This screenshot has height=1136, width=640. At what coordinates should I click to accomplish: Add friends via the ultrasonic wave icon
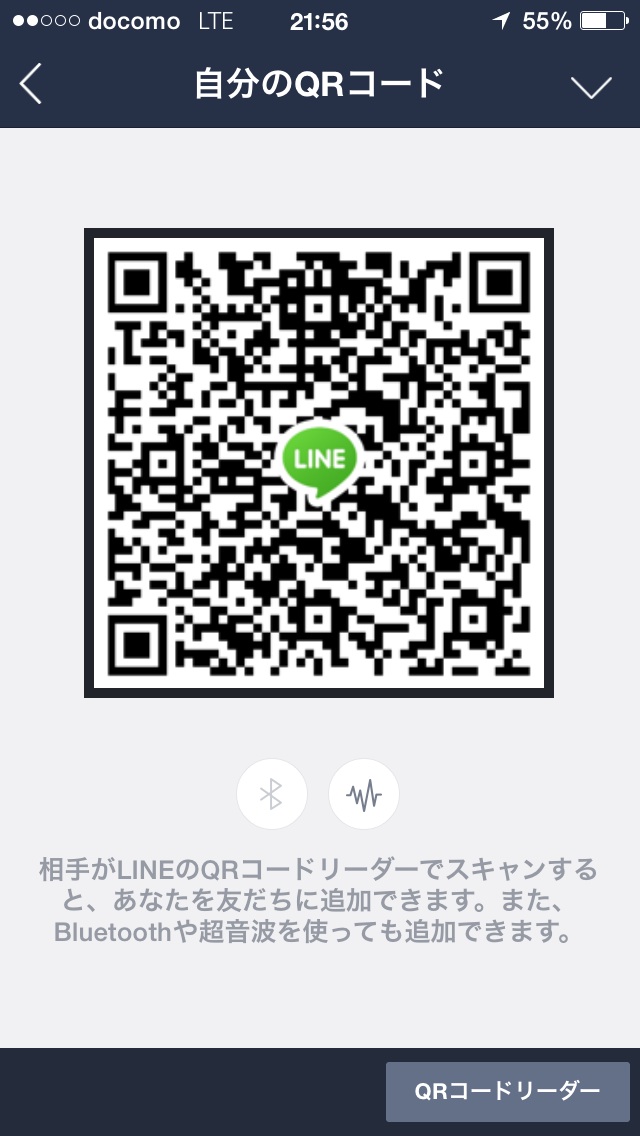[x=364, y=795]
